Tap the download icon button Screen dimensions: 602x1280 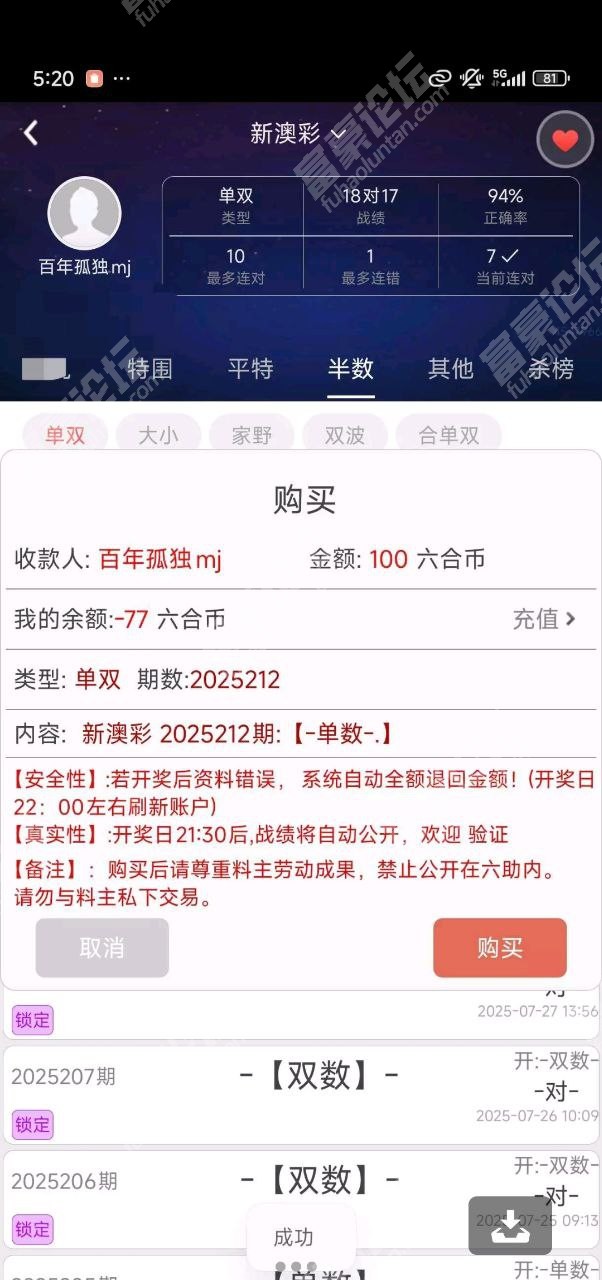tap(510, 1225)
